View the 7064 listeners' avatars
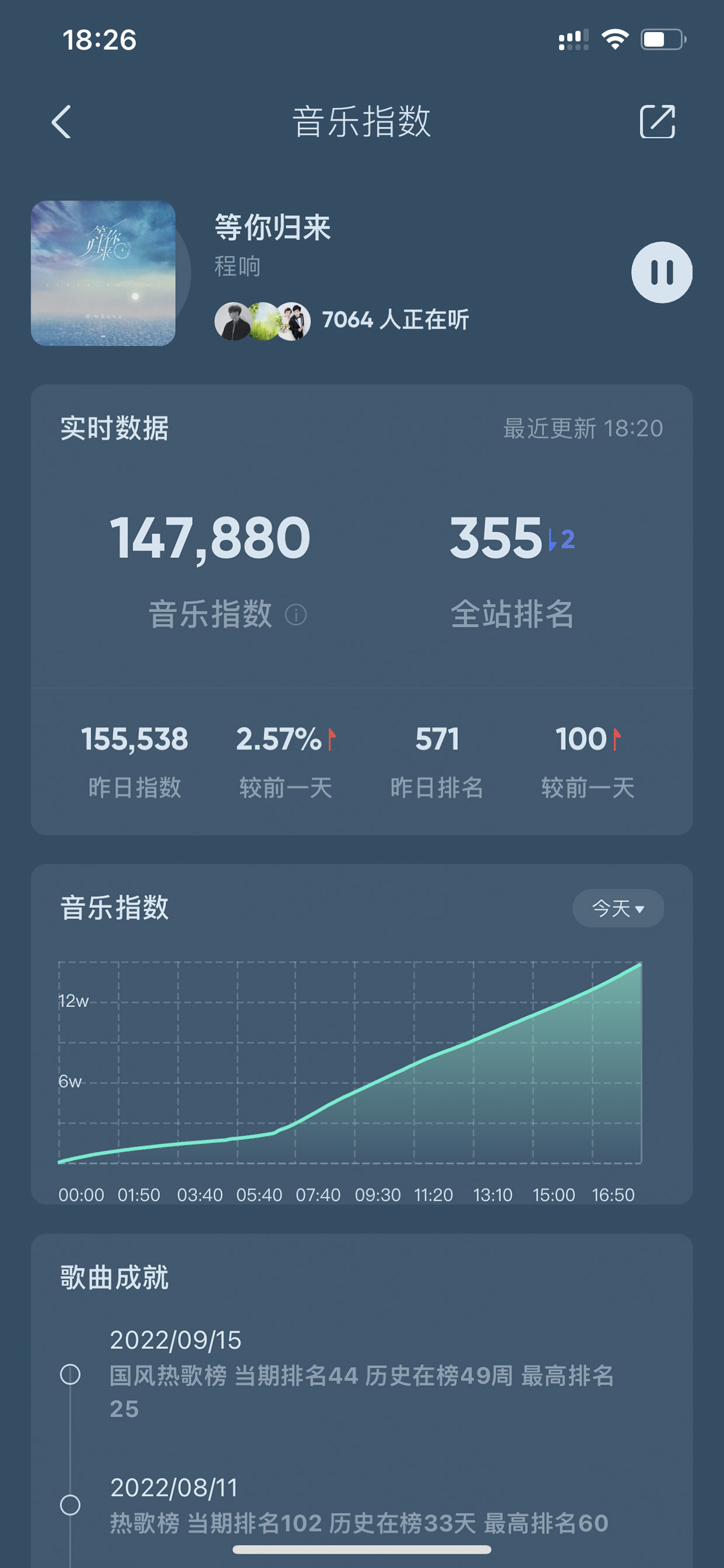The width and height of the screenshot is (724, 1568). (263, 321)
